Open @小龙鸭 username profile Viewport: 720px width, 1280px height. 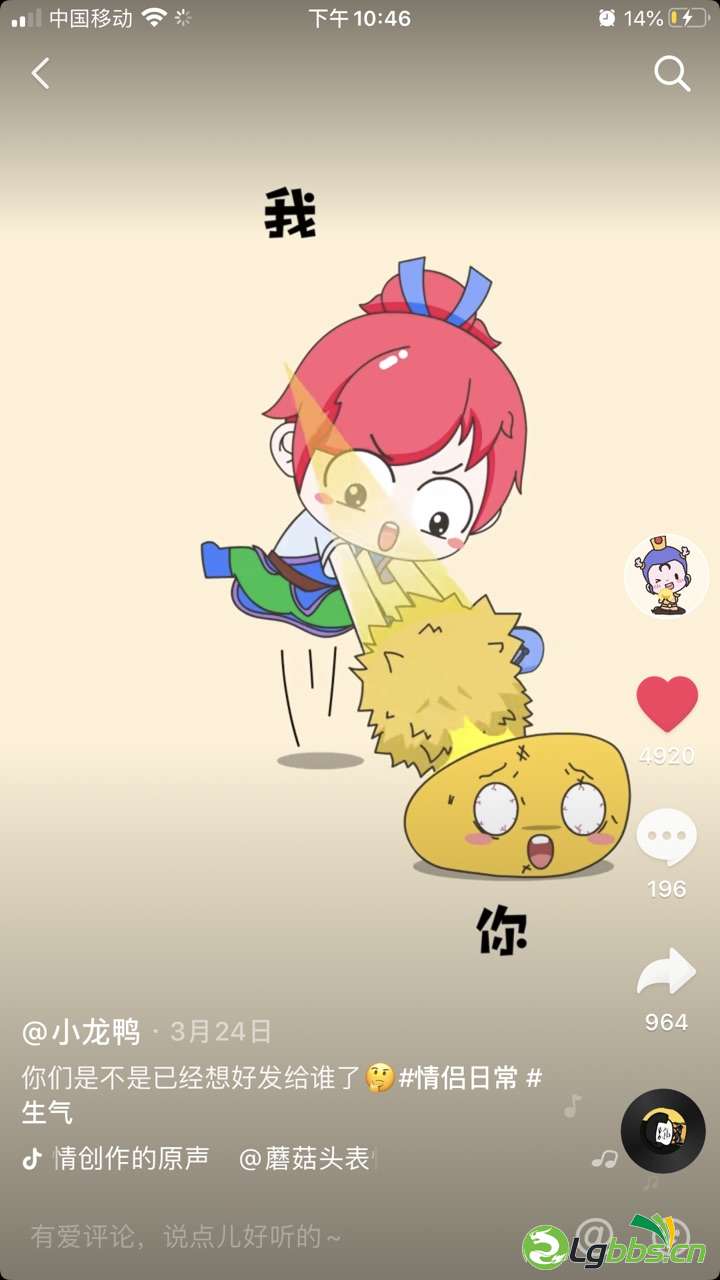pyautogui.click(x=82, y=1031)
